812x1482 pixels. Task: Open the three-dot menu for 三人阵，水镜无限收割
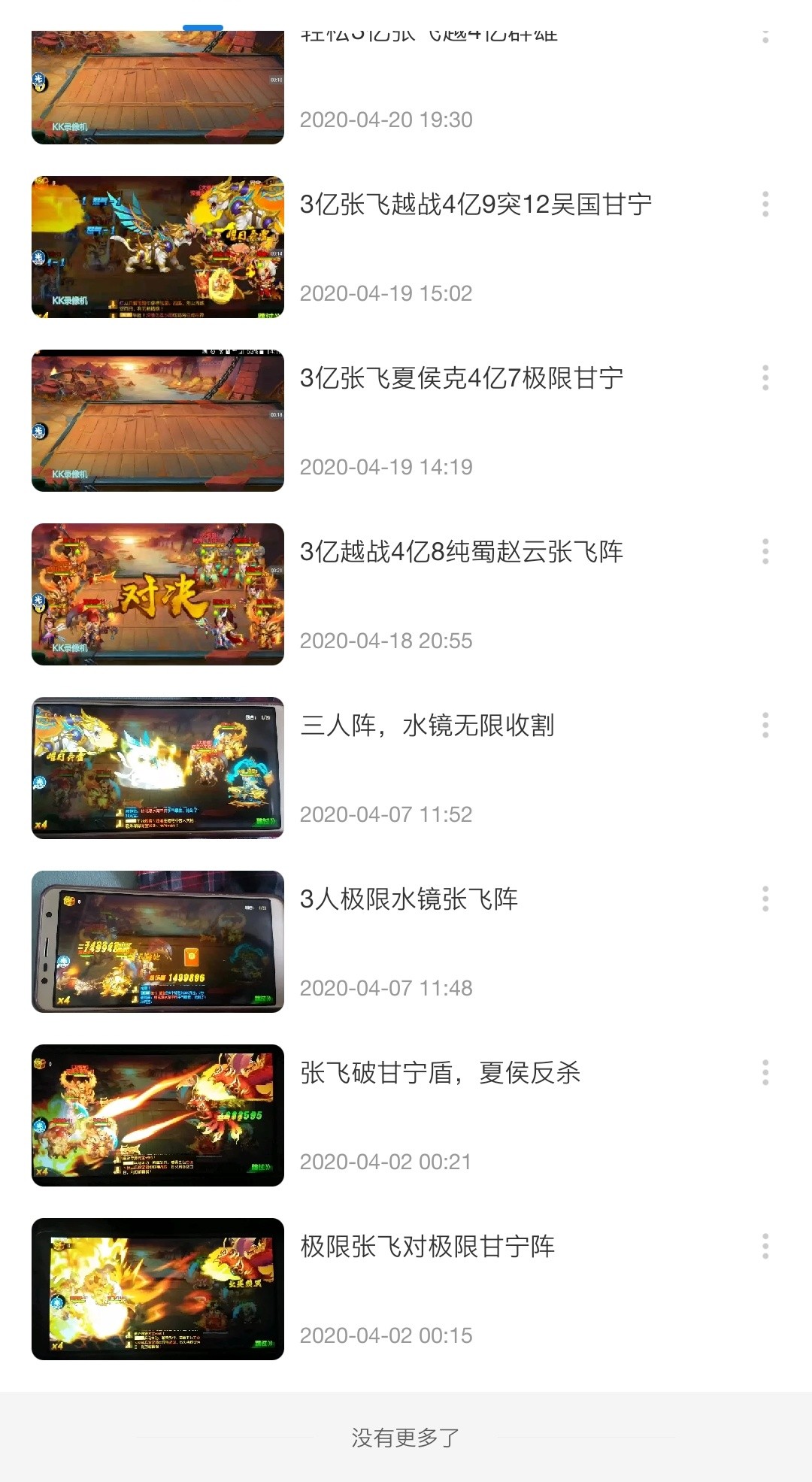click(765, 726)
